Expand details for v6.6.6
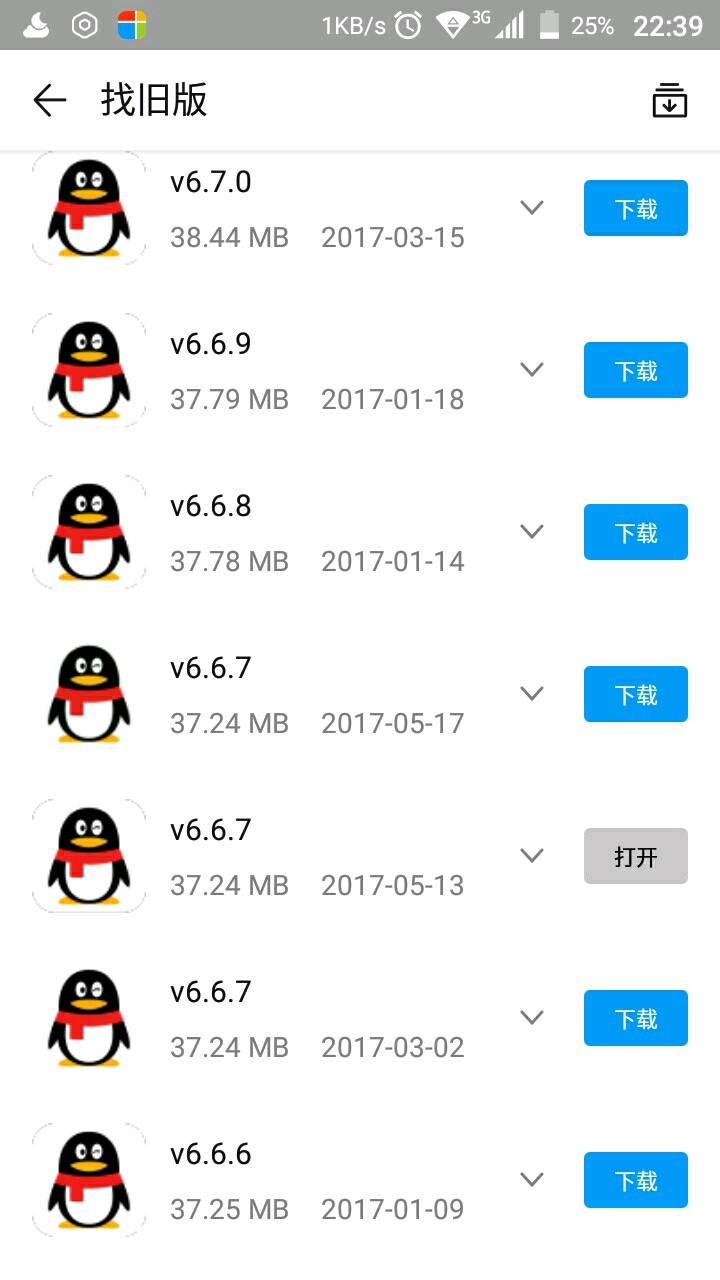Screen dimensions: 720x1280 tap(532, 1180)
